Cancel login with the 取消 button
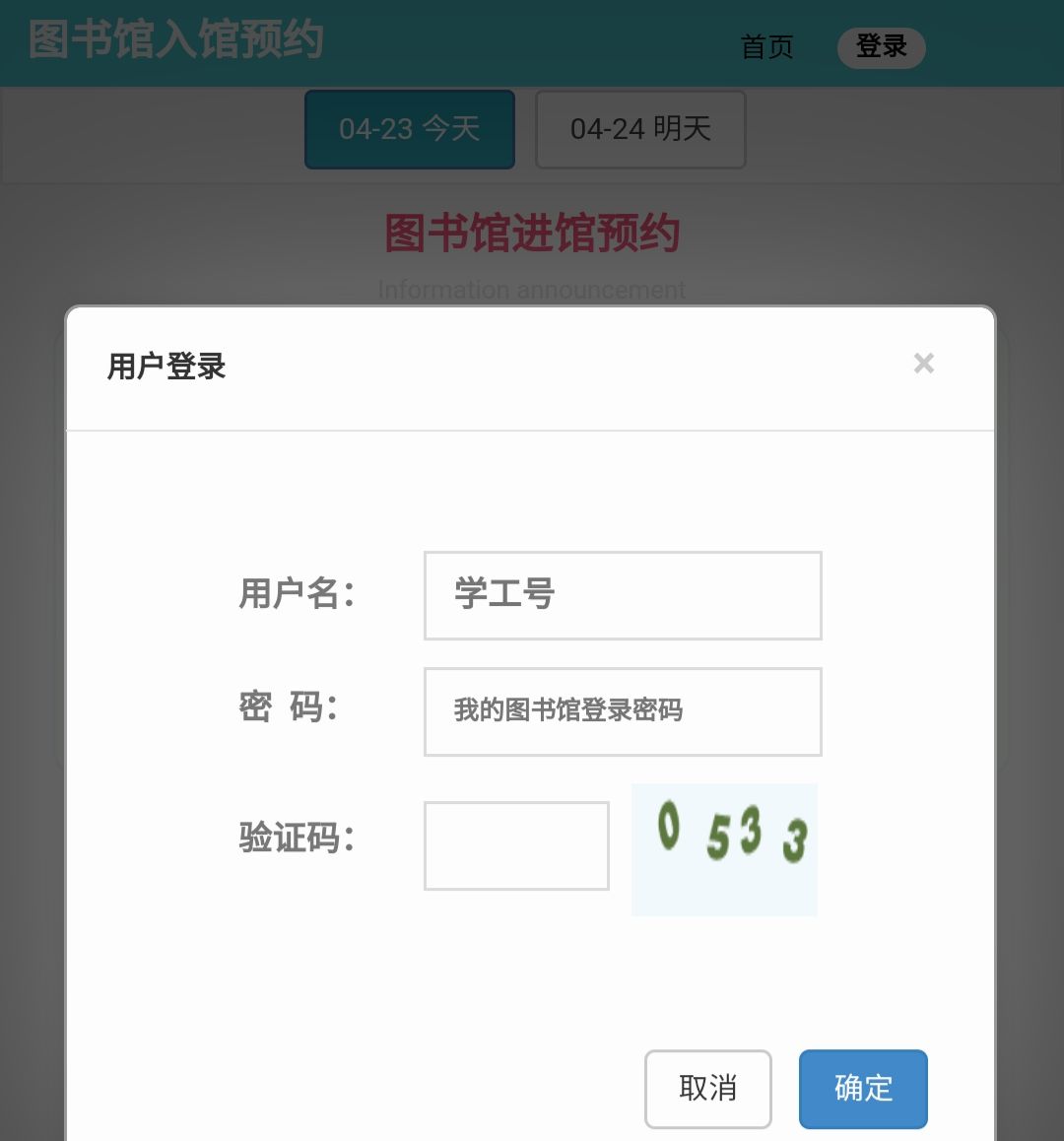1064x1141 pixels. tap(707, 1089)
